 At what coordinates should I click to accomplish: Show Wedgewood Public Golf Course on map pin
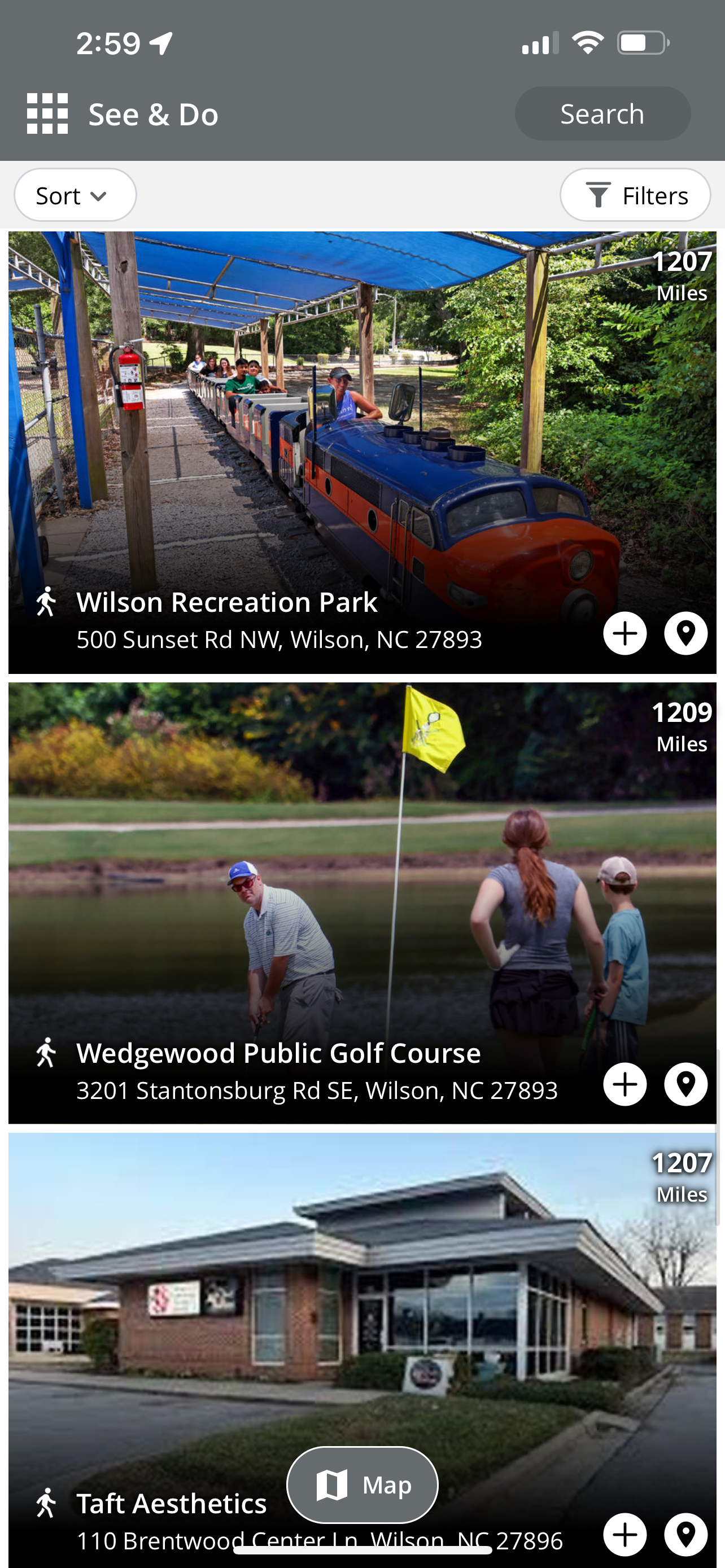(x=685, y=1084)
